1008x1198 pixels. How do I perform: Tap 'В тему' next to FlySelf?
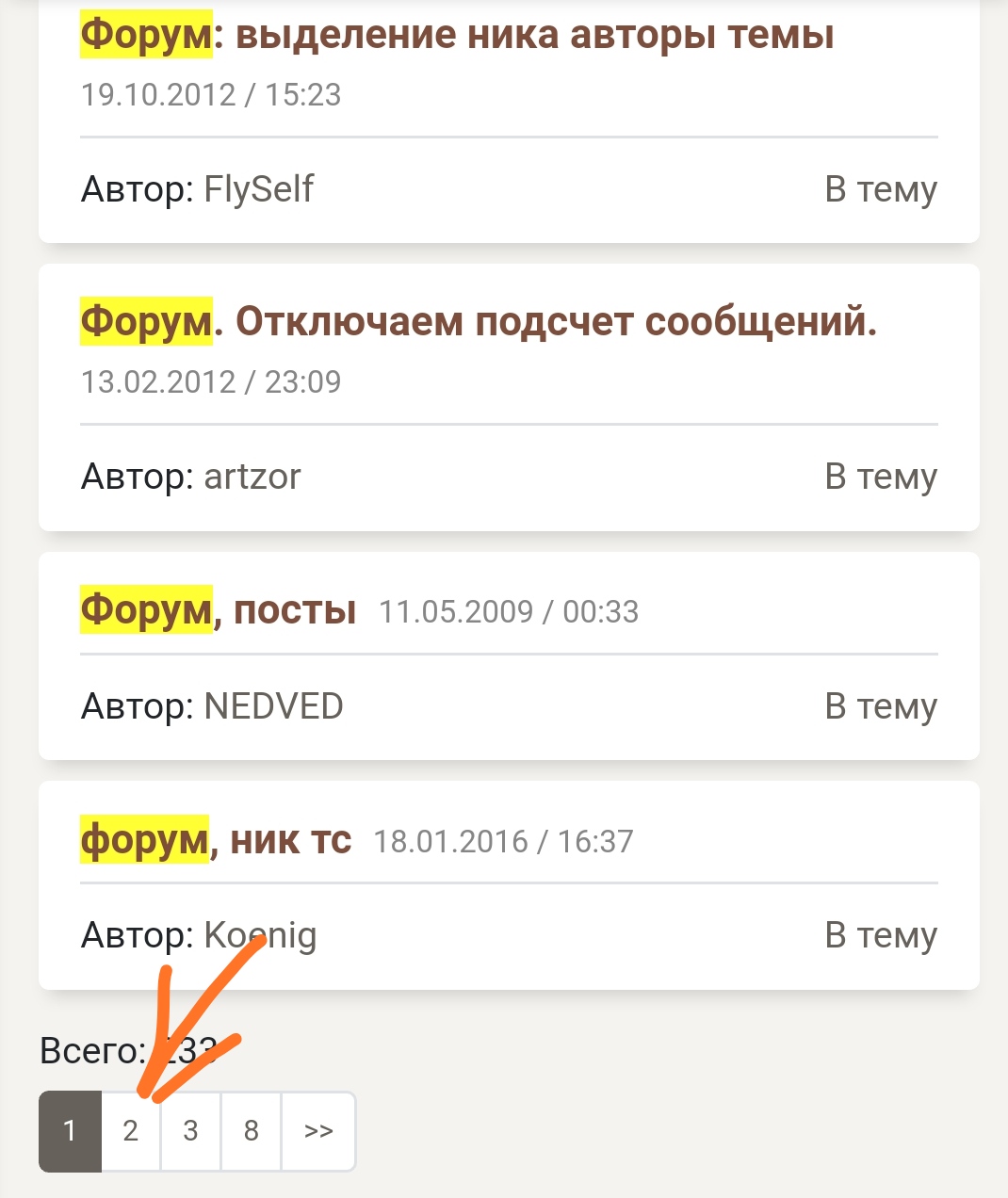click(x=881, y=189)
